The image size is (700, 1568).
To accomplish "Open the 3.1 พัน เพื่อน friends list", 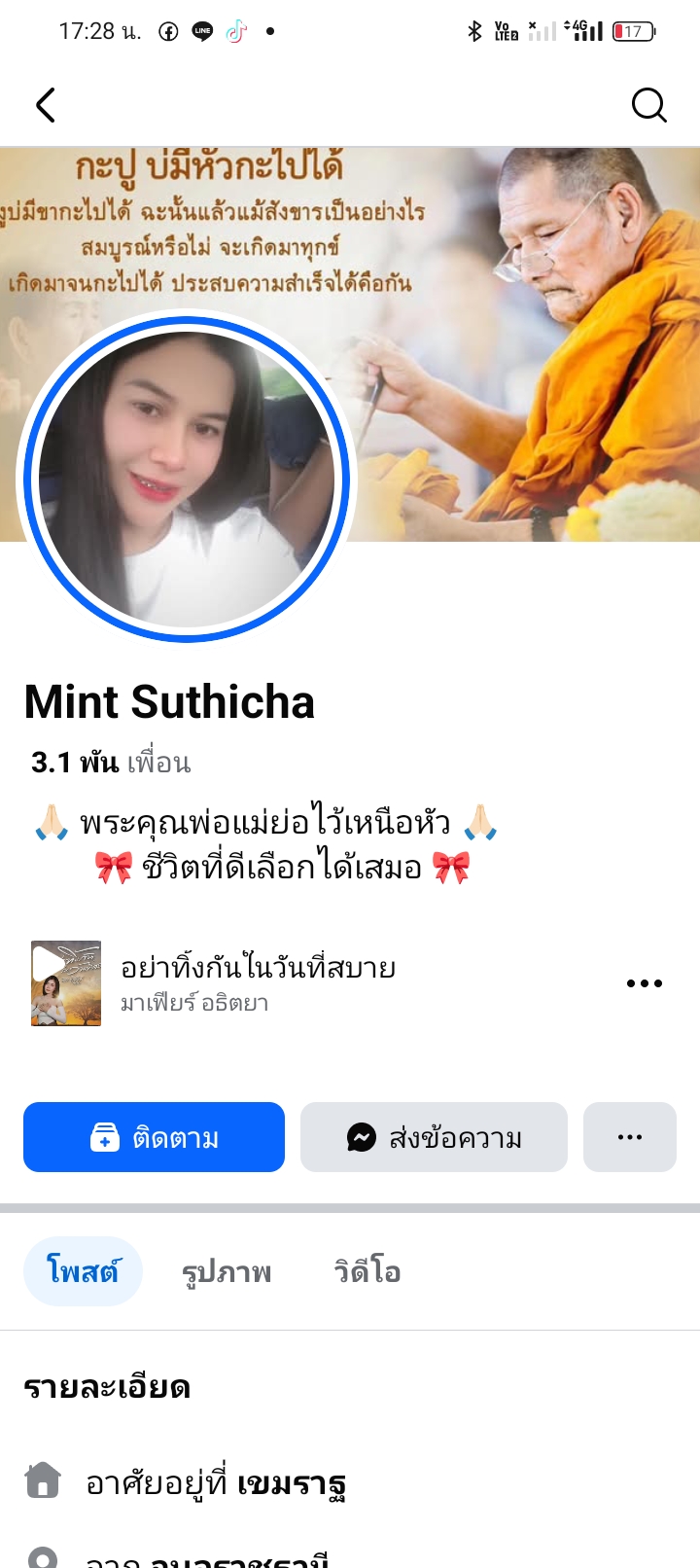I will (x=111, y=763).
